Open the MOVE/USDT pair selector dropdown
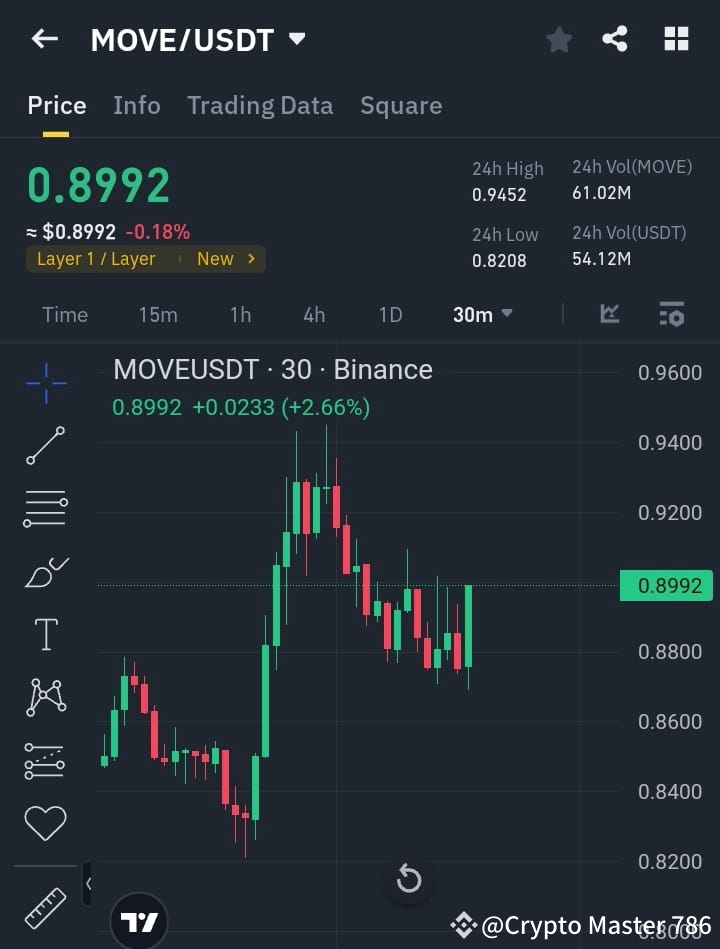Screen dimensions: 720x949 [196, 40]
